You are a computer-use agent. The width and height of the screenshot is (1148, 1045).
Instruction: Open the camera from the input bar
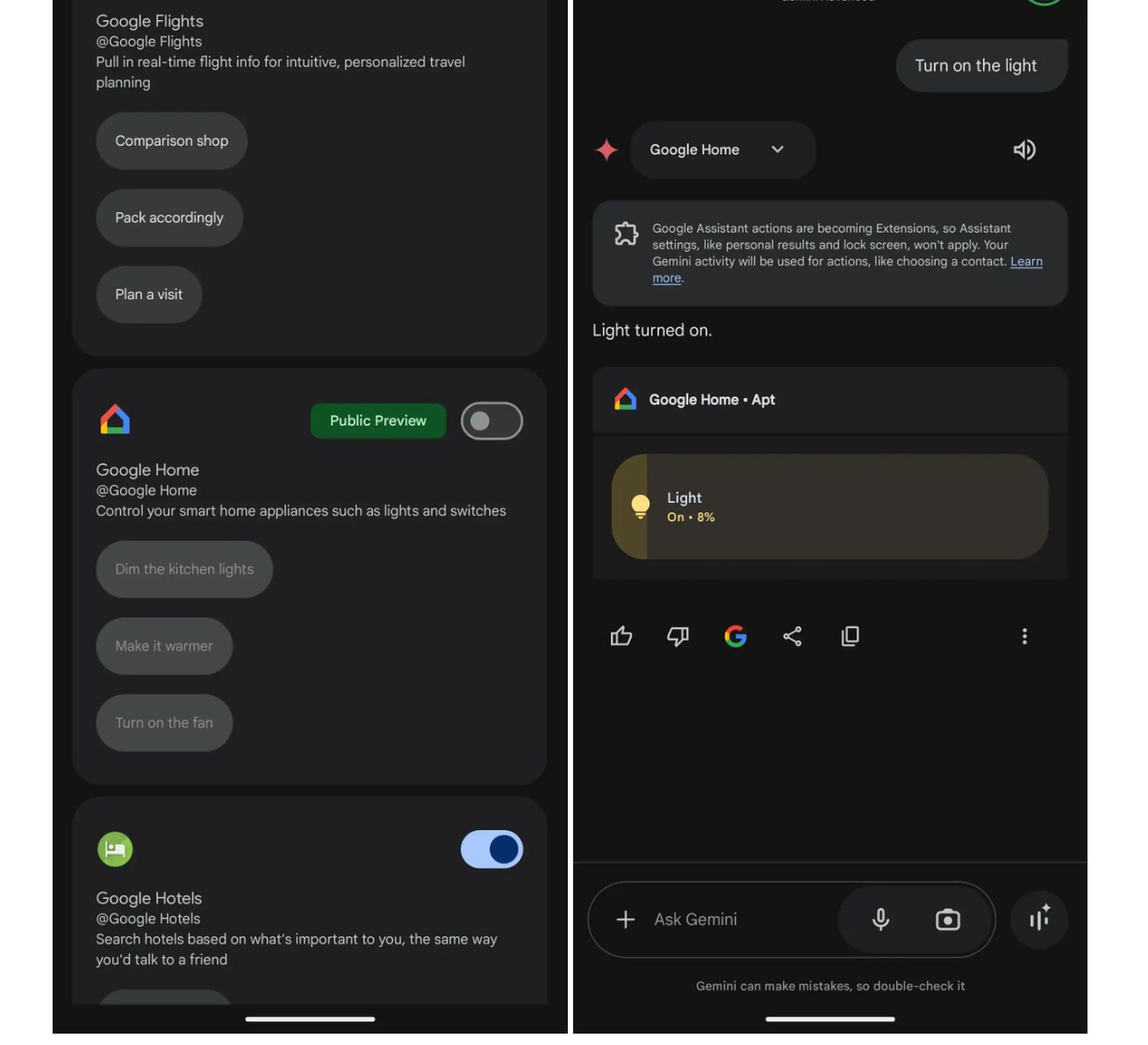tap(947, 920)
